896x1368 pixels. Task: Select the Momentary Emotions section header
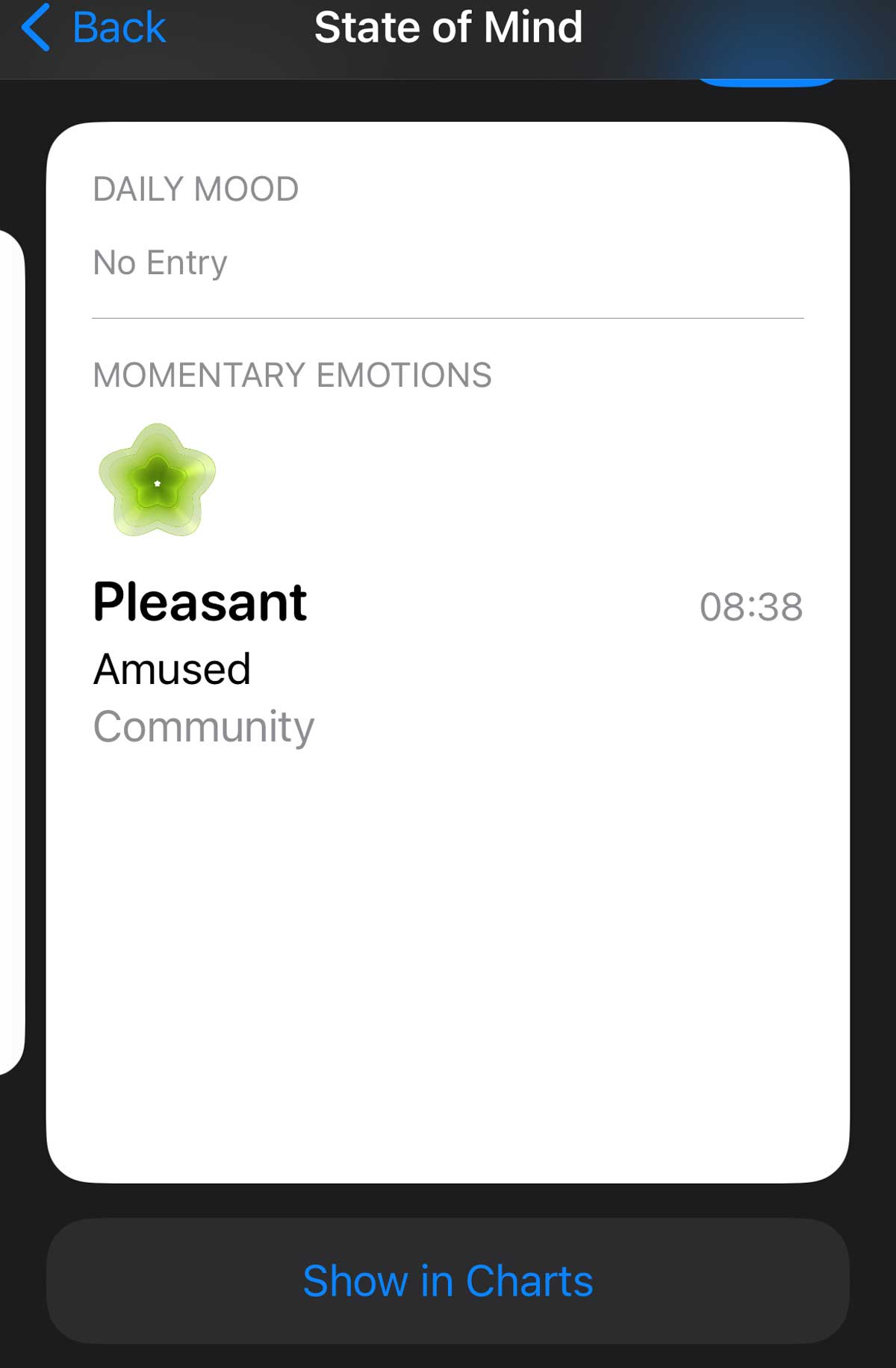[293, 375]
